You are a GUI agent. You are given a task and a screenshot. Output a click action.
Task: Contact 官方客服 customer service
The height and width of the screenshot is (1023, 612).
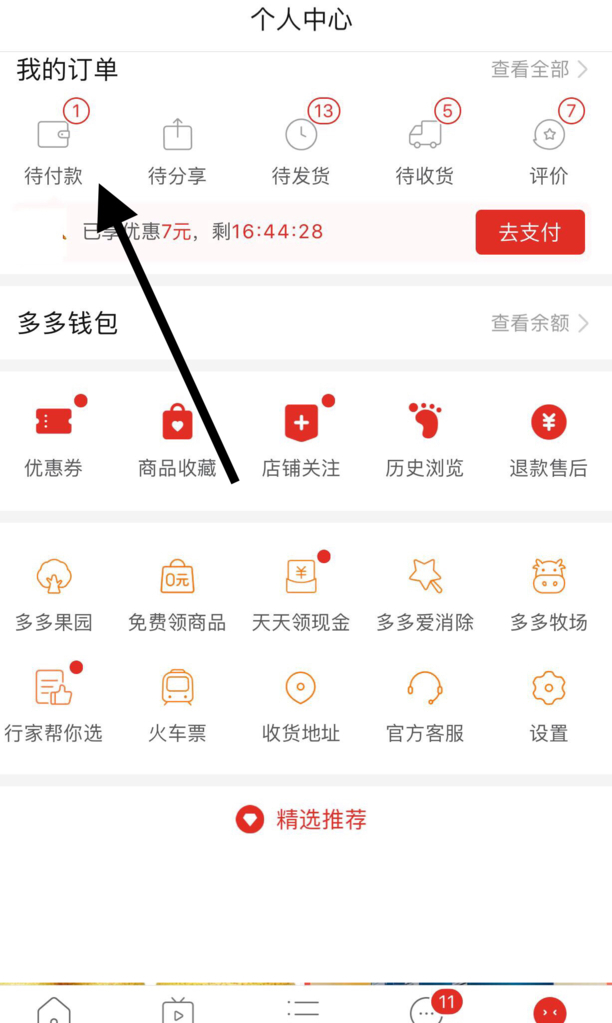click(x=425, y=704)
